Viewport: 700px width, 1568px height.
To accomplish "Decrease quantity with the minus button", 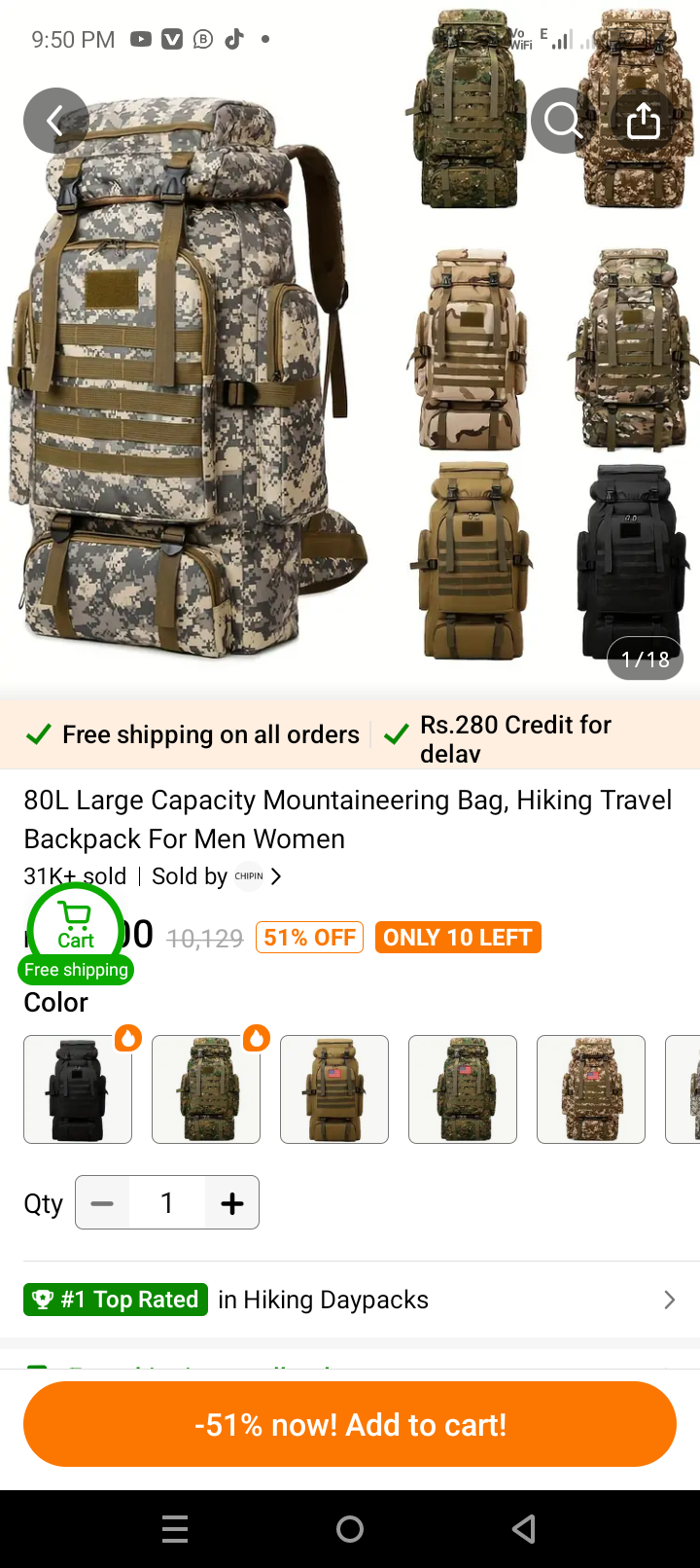I will (x=102, y=1203).
